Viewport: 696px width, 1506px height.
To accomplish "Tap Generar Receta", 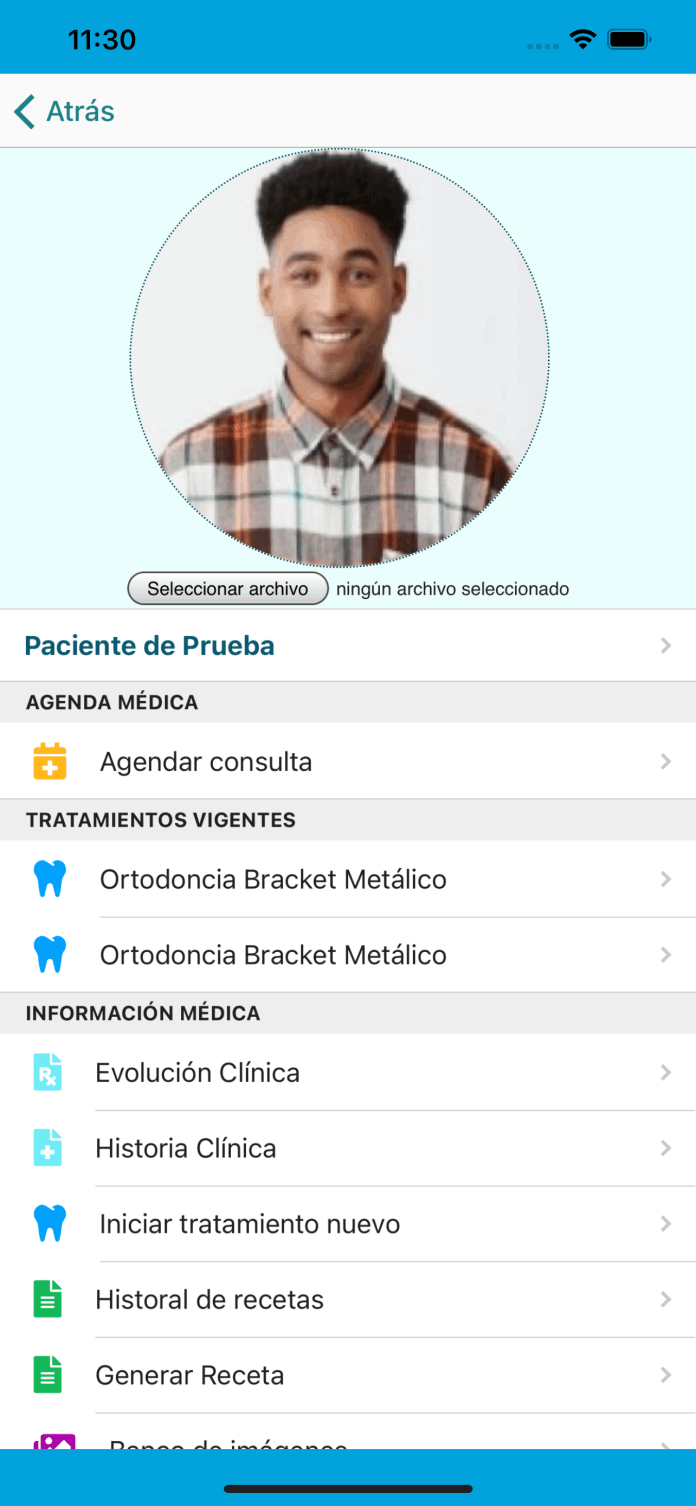I will coord(348,1376).
